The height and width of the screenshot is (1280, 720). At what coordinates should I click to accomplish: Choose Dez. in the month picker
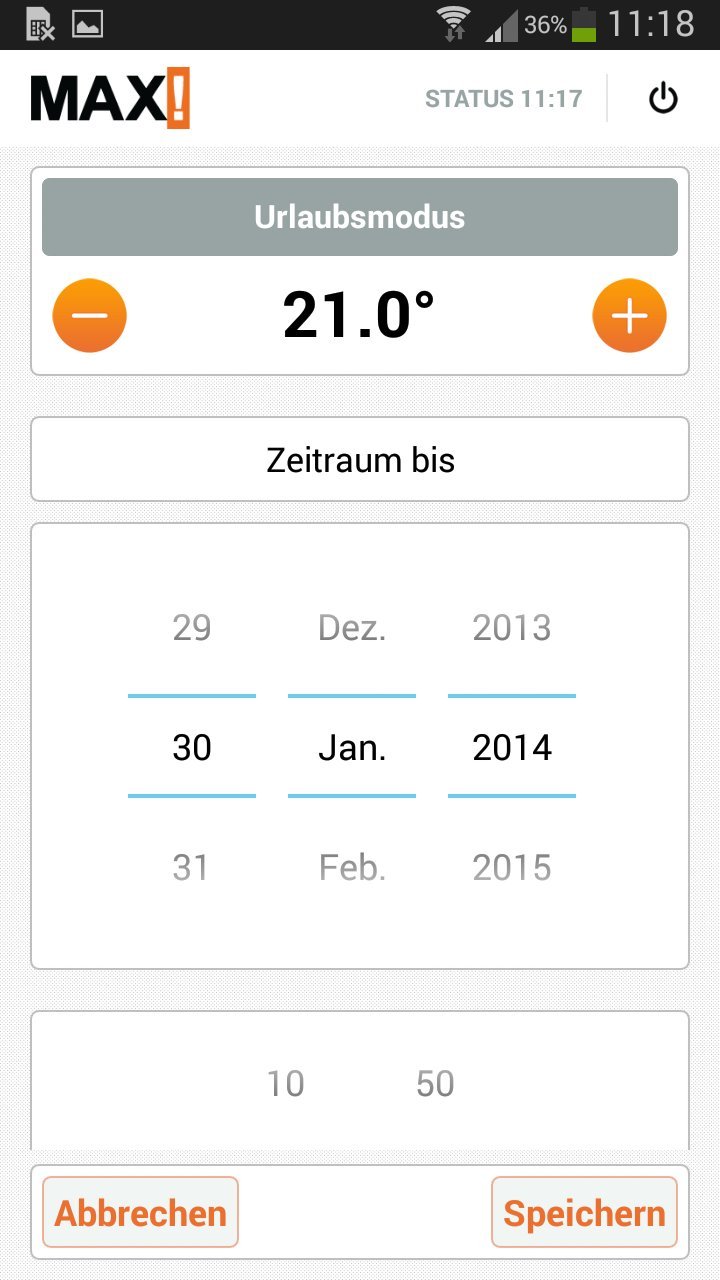pyautogui.click(x=352, y=628)
